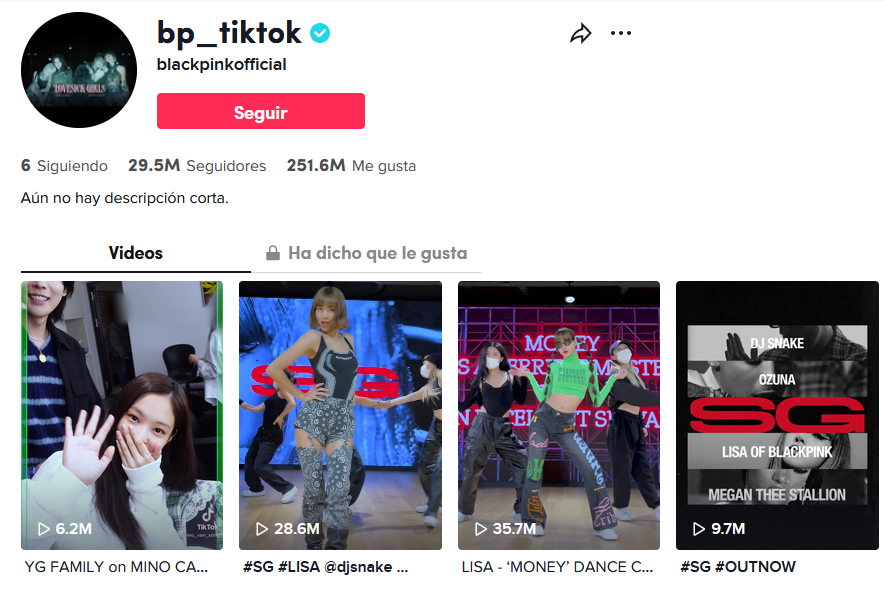Open the bp_tiktok profile picture

click(79, 72)
